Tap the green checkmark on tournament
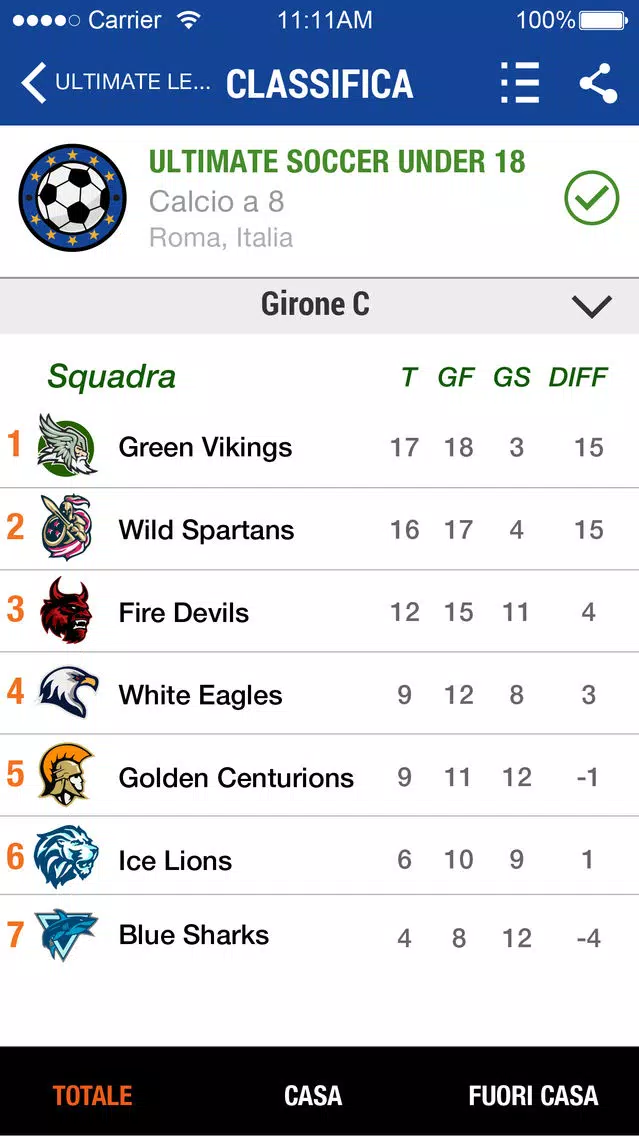This screenshot has height=1136, width=639. point(592,198)
